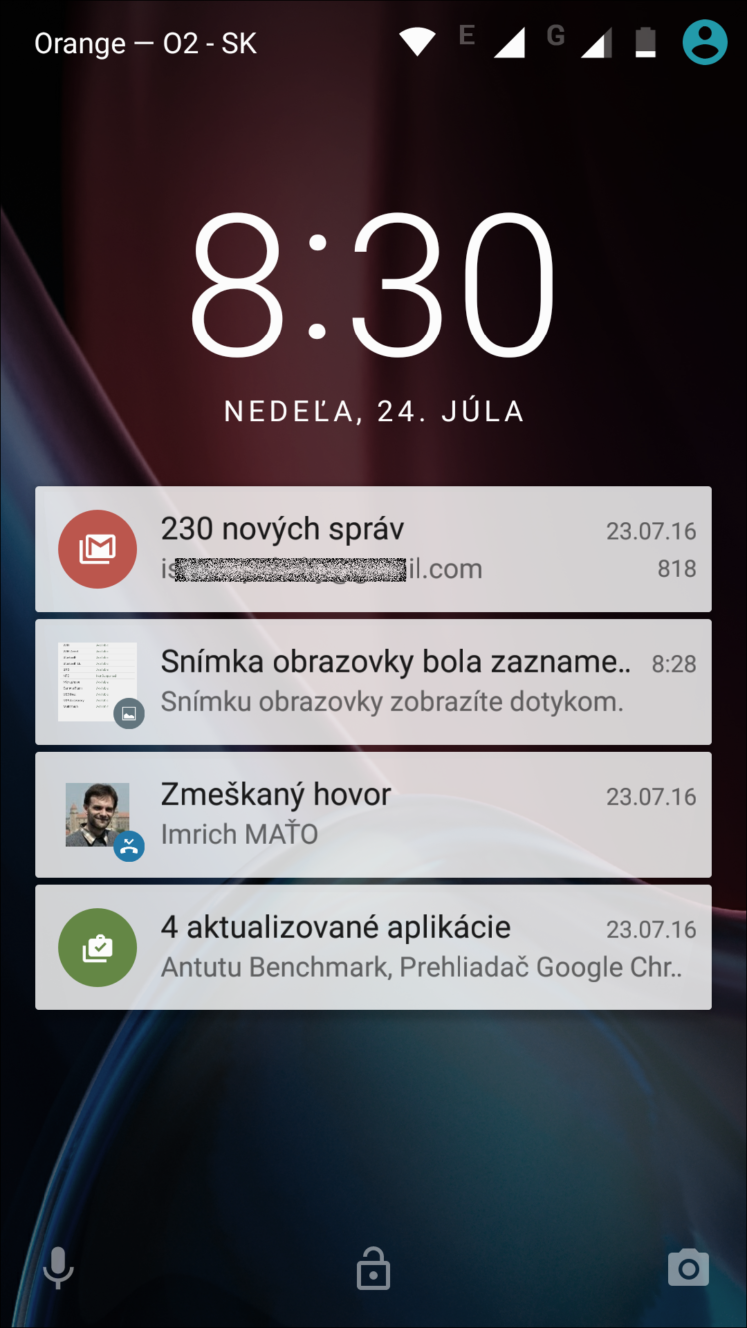Screen dimensions: 747x1328
Task: Open the 4 aktualizované aplikácie notification
Action: click(x=373, y=947)
